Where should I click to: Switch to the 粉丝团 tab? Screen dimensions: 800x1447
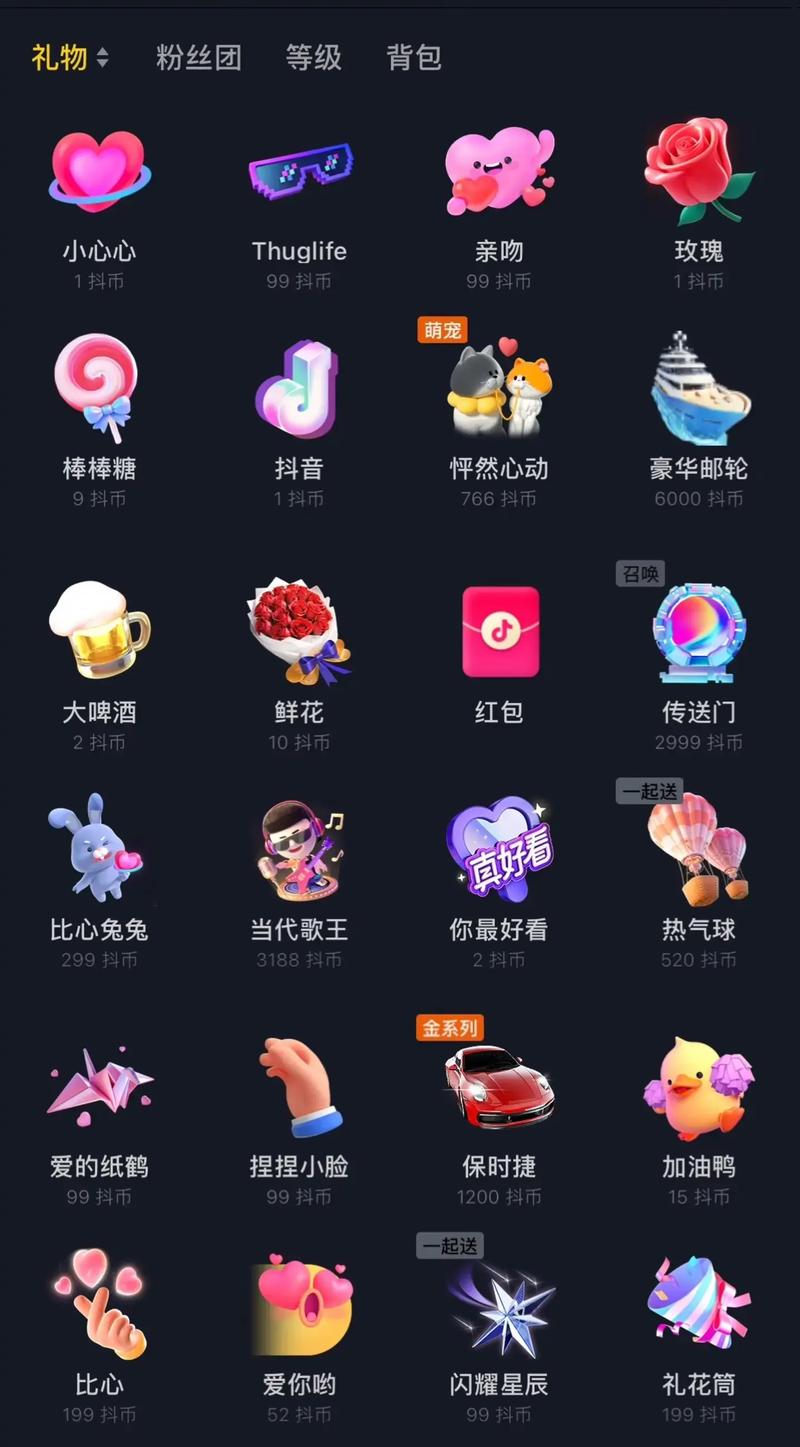(x=199, y=58)
